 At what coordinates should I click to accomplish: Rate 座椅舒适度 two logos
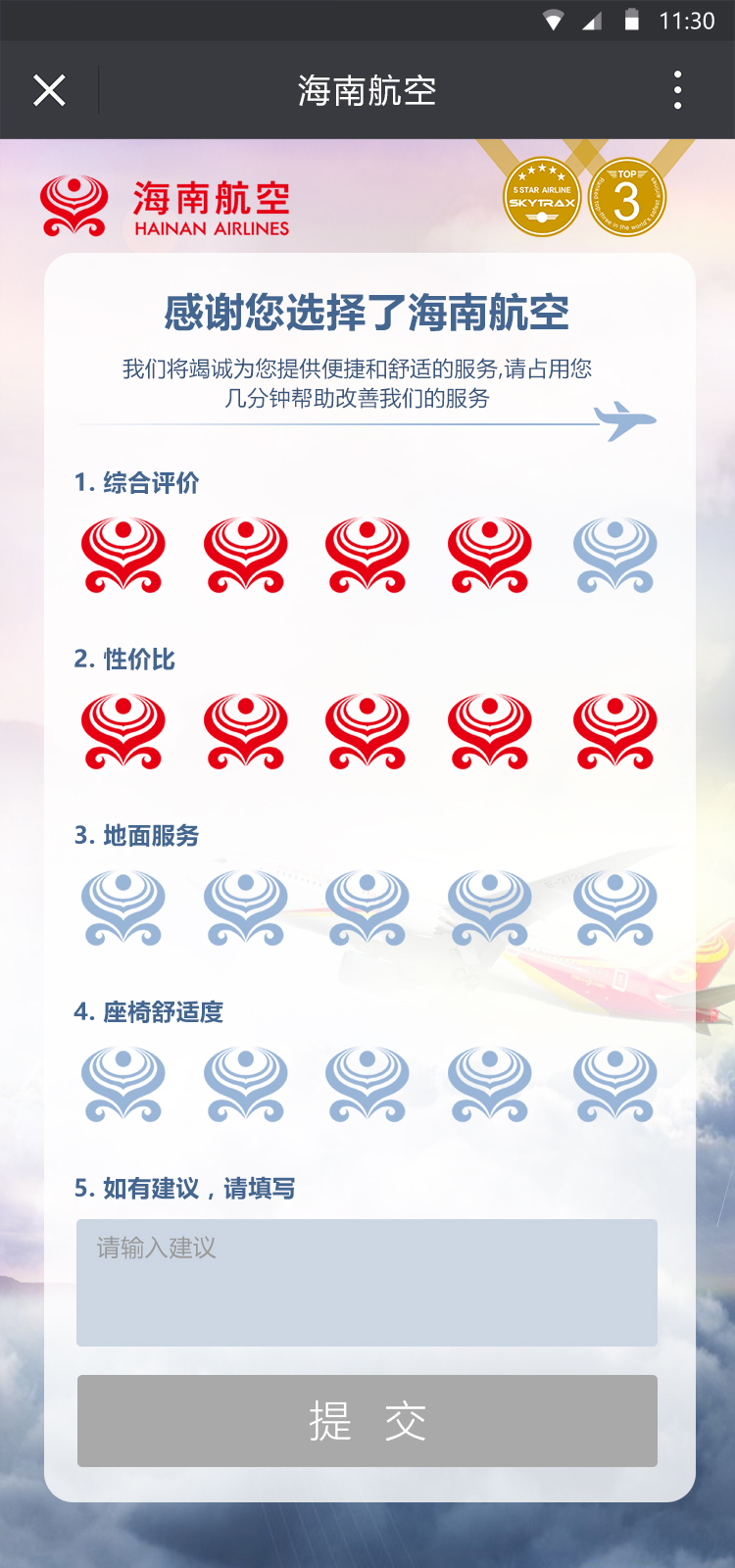pyautogui.click(x=246, y=1084)
